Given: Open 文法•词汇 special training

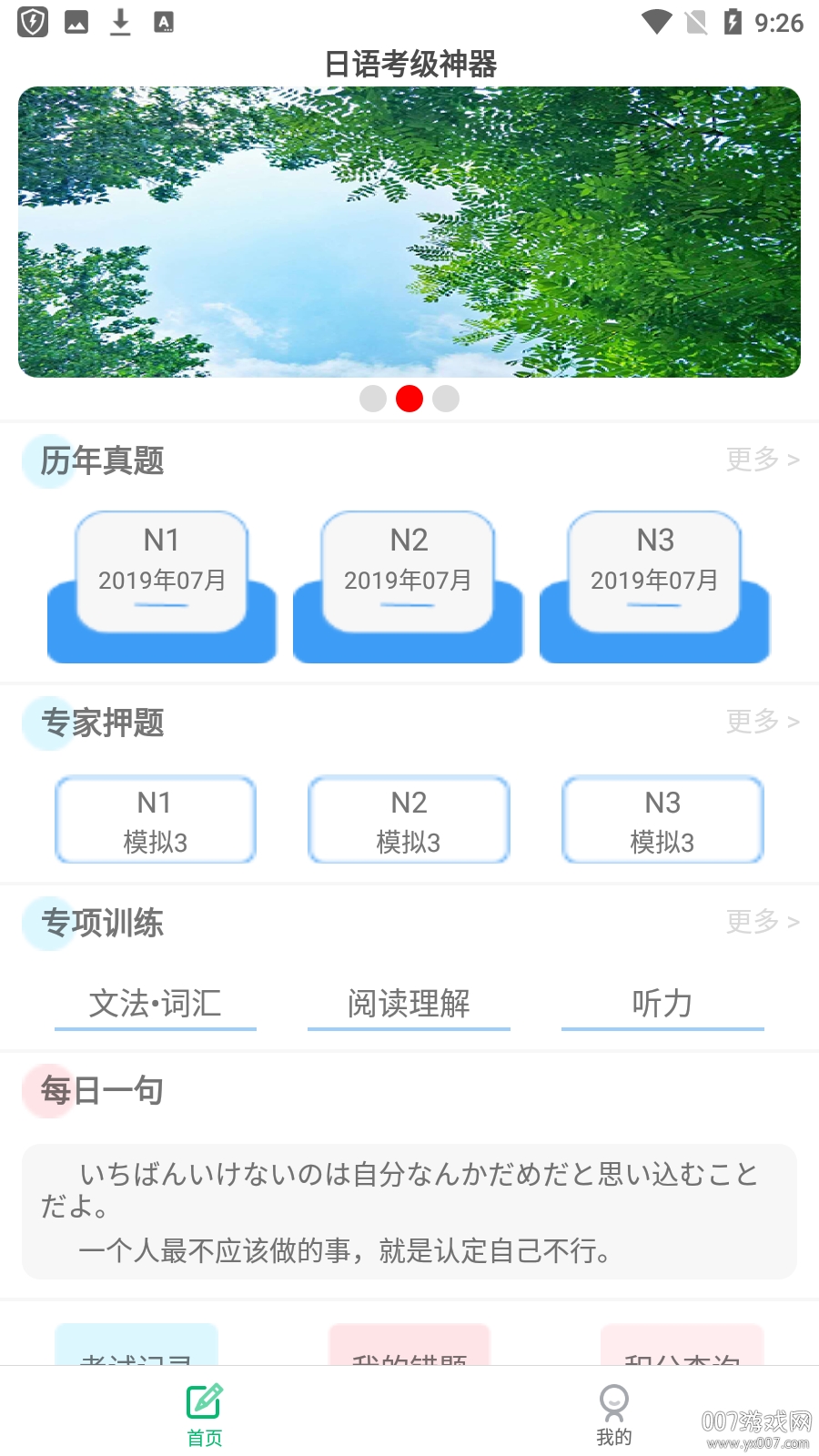Looking at the screenshot, I should pyautogui.click(x=156, y=1004).
